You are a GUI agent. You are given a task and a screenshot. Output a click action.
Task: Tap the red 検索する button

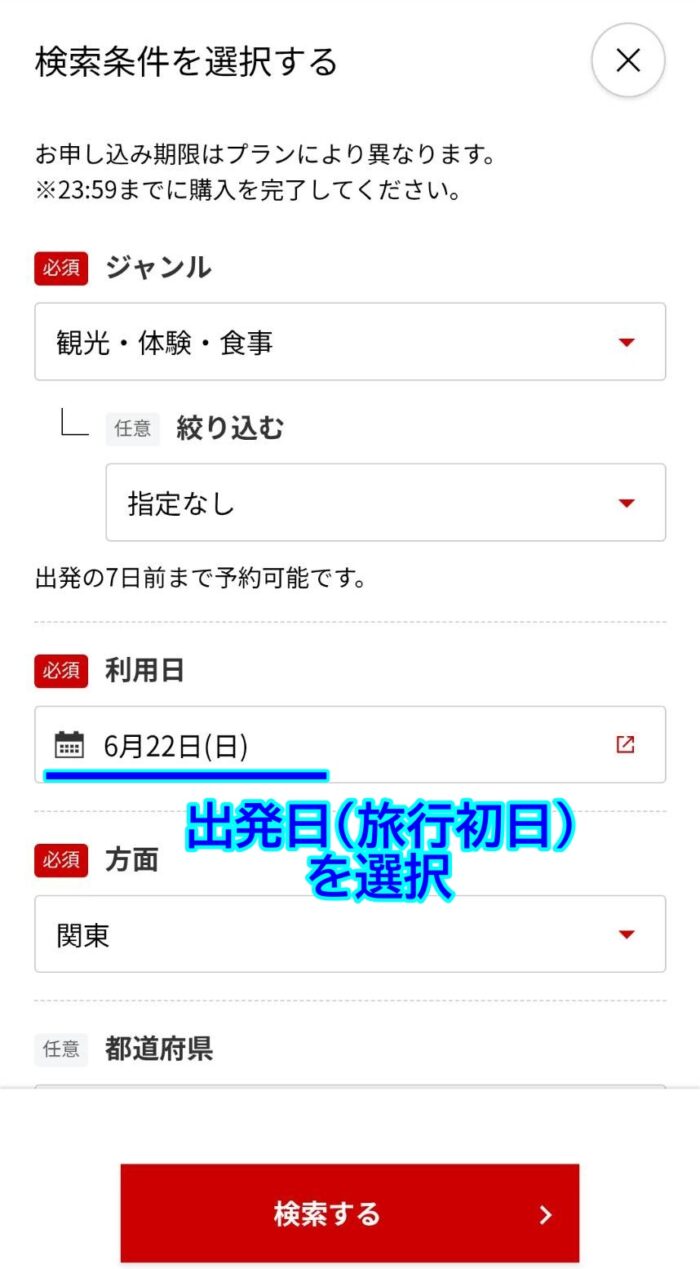click(350, 1213)
